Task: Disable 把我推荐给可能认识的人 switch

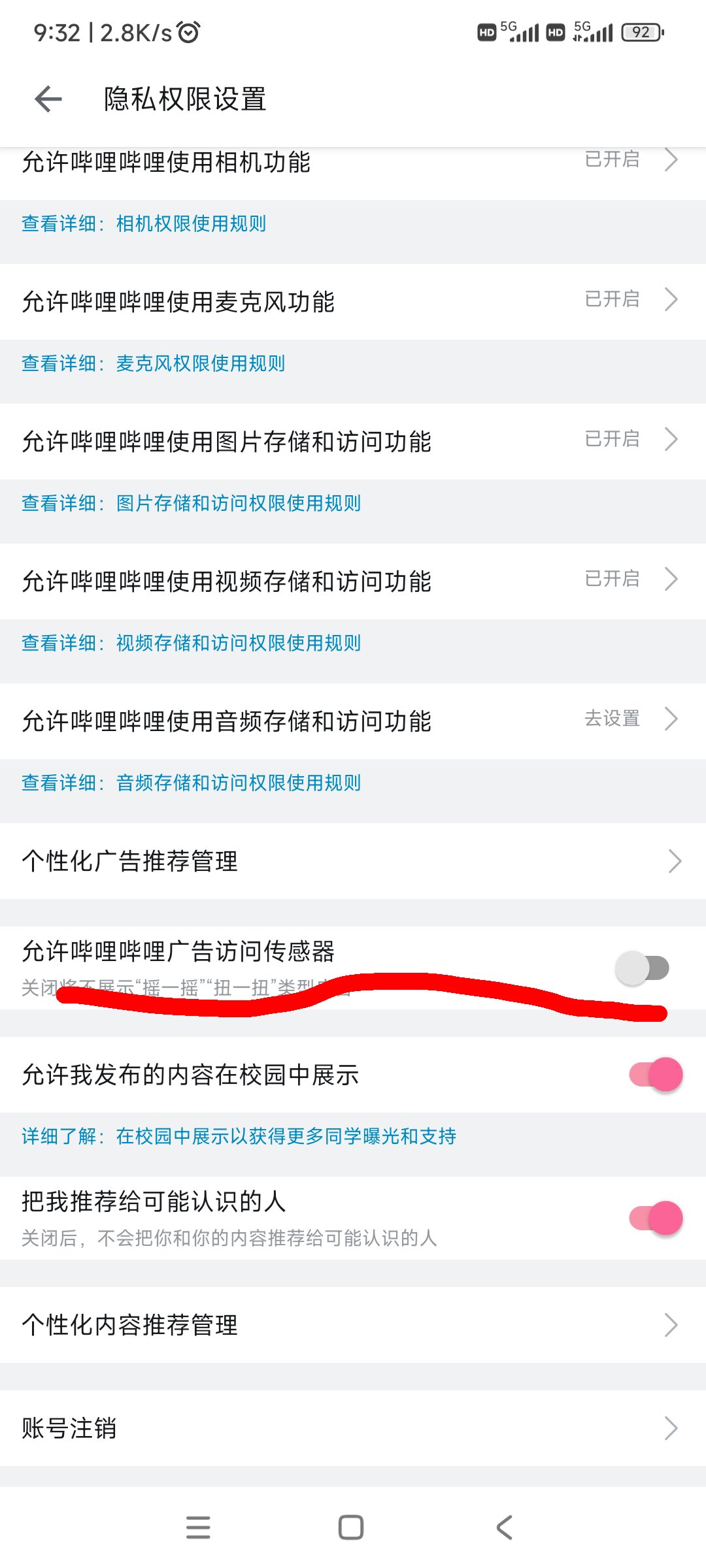Action: coord(656,1218)
